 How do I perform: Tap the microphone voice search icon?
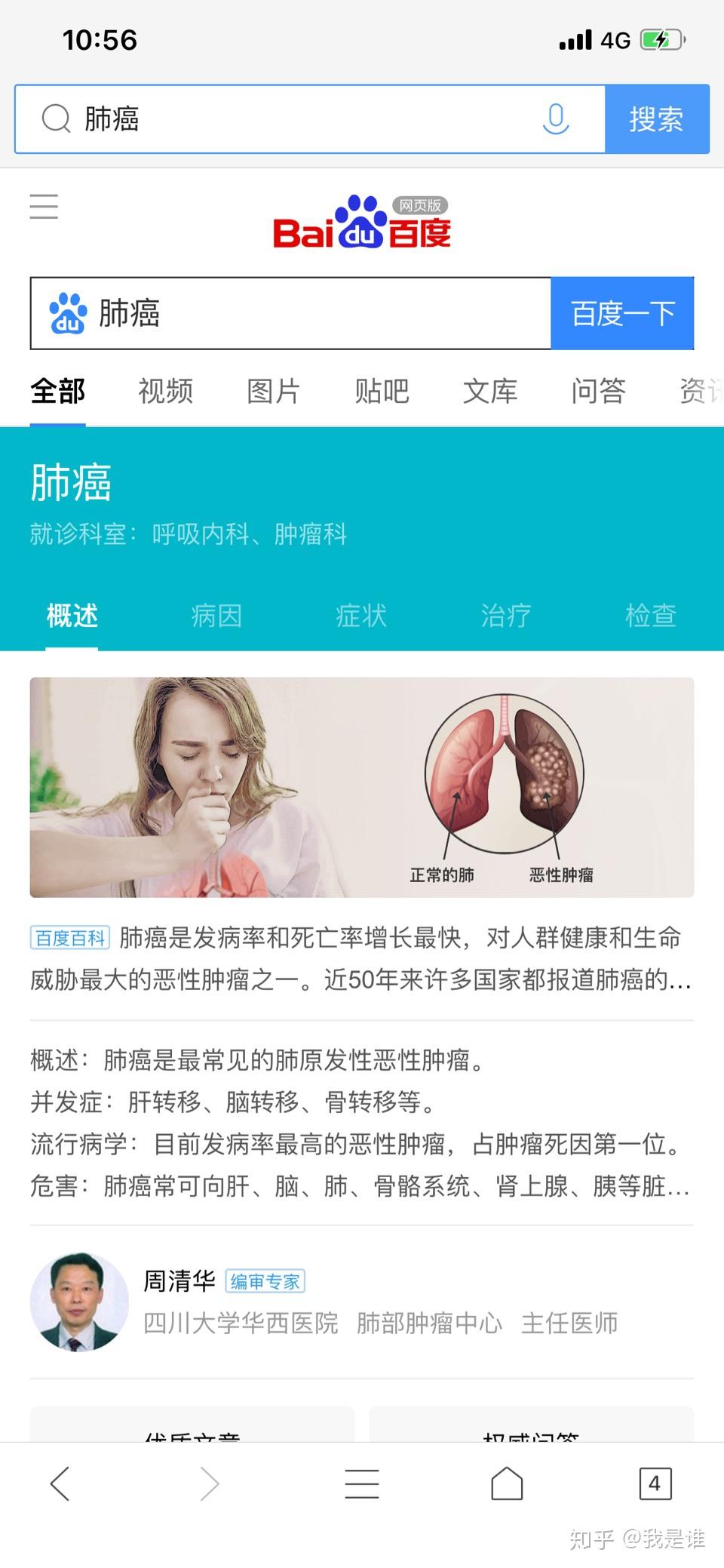(x=556, y=119)
